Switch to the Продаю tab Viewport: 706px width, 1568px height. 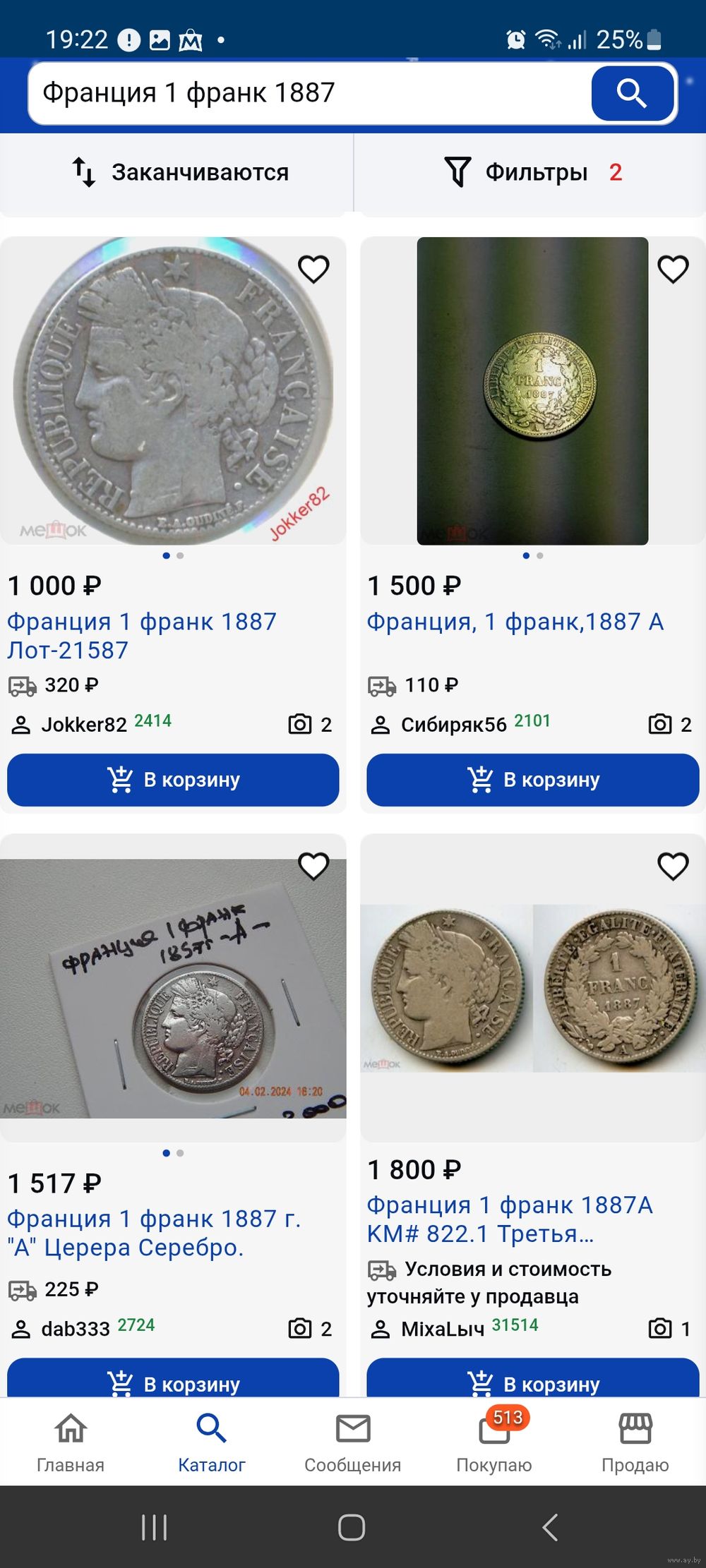coord(635,1442)
